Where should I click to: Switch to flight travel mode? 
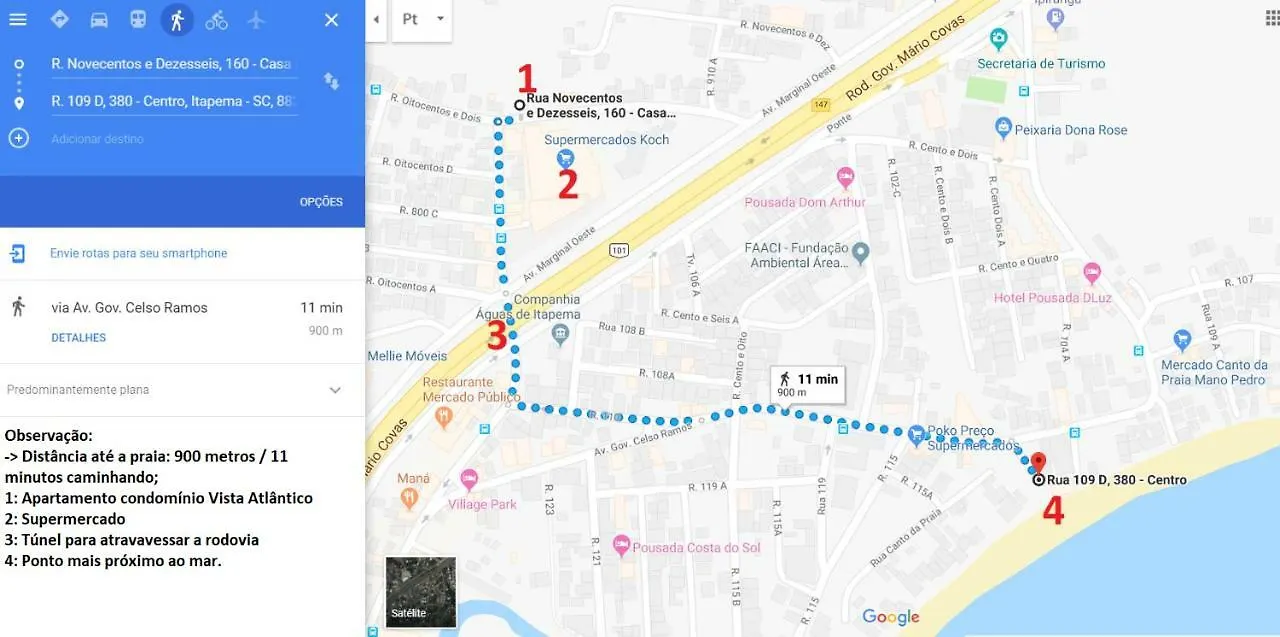(x=256, y=20)
